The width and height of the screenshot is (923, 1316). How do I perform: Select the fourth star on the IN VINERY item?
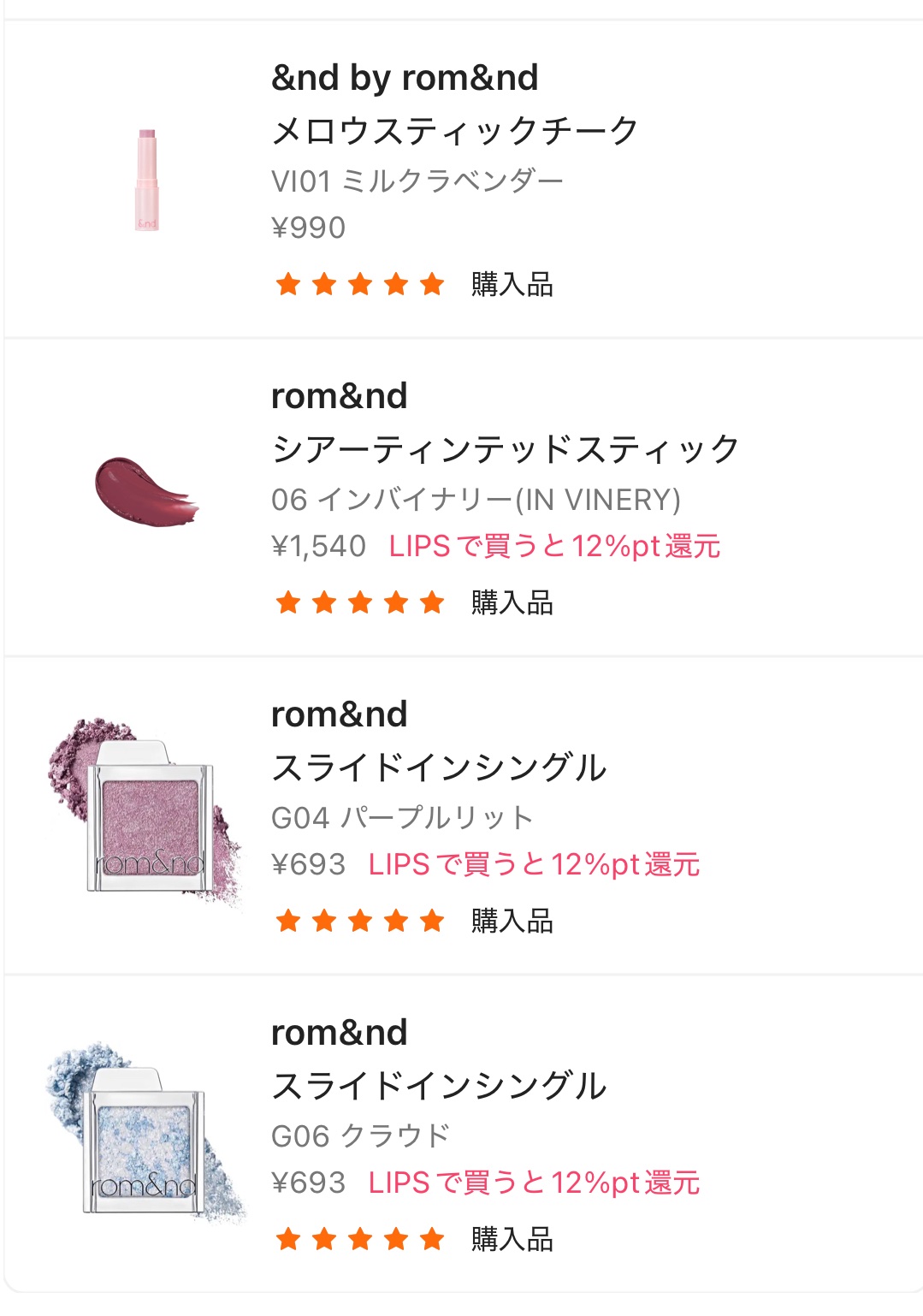[395, 603]
